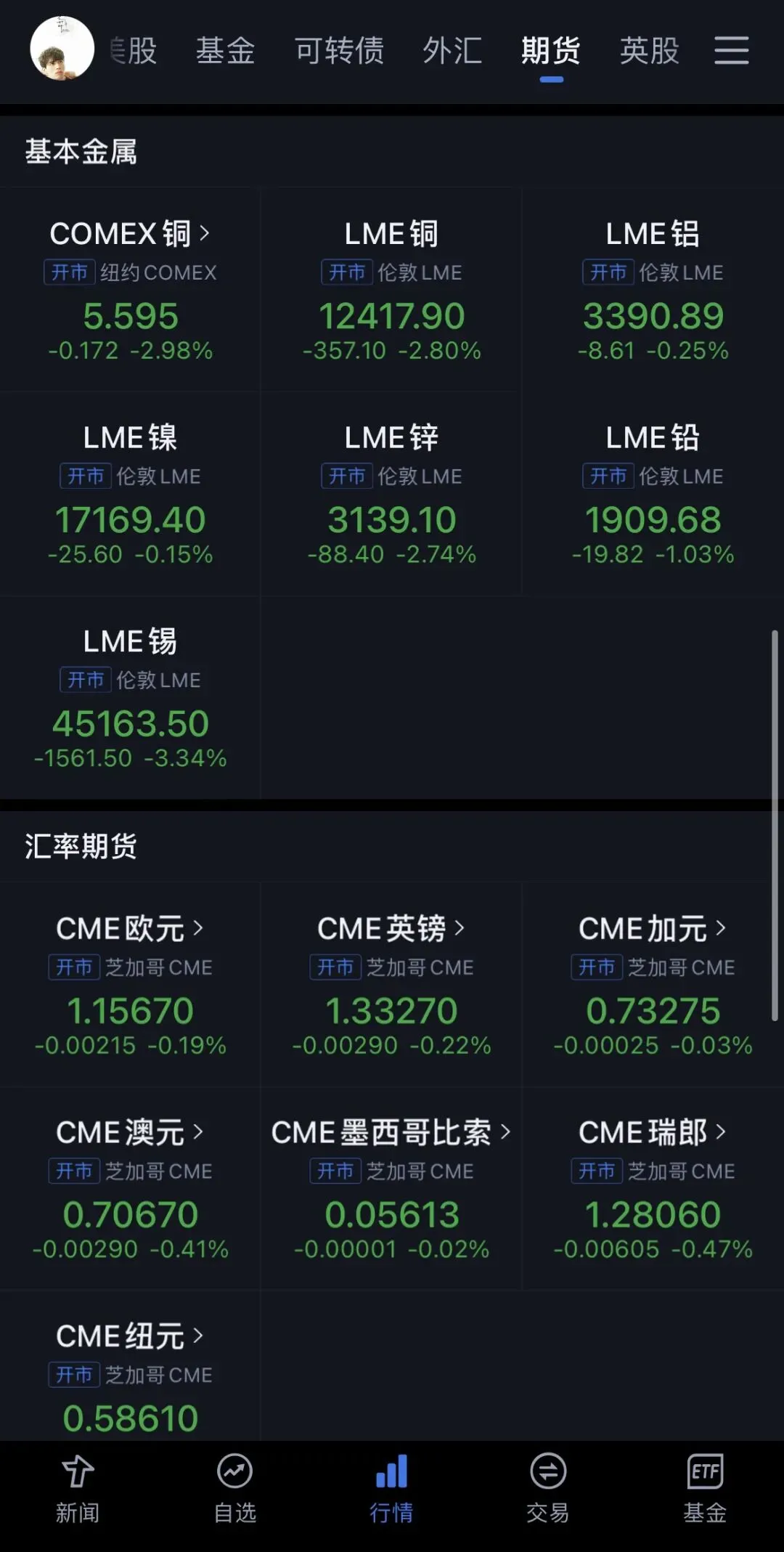Open the profile avatar
The height and width of the screenshot is (1552, 784).
pos(62,49)
